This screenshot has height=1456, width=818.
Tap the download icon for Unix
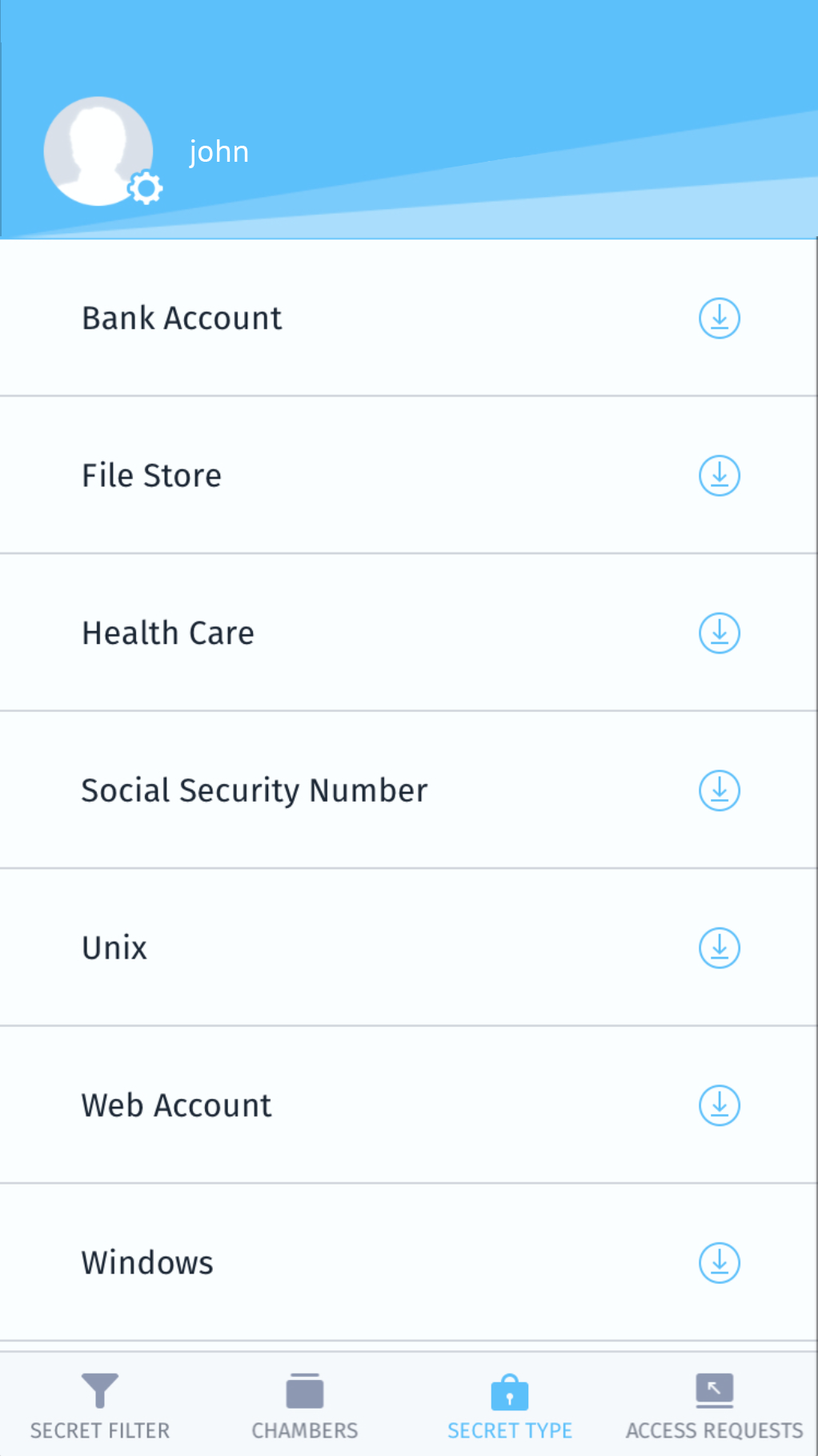point(719,948)
